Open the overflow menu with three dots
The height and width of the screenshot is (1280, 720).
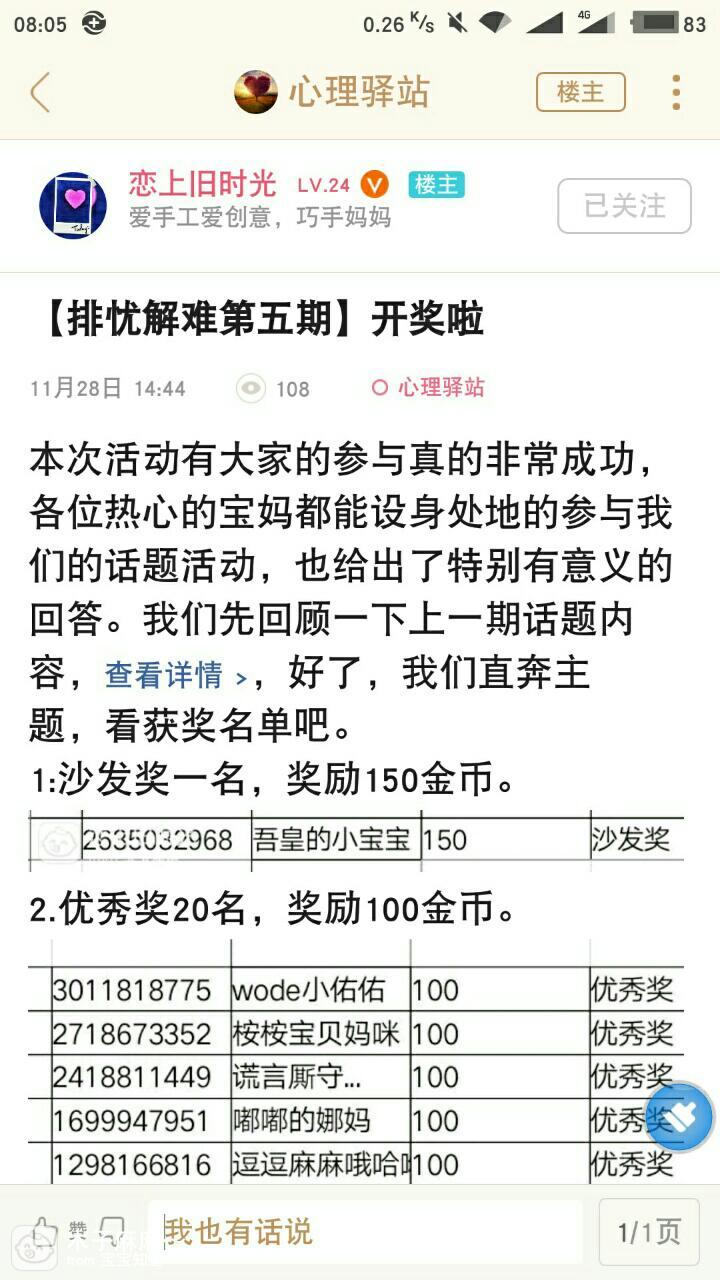pos(676,92)
